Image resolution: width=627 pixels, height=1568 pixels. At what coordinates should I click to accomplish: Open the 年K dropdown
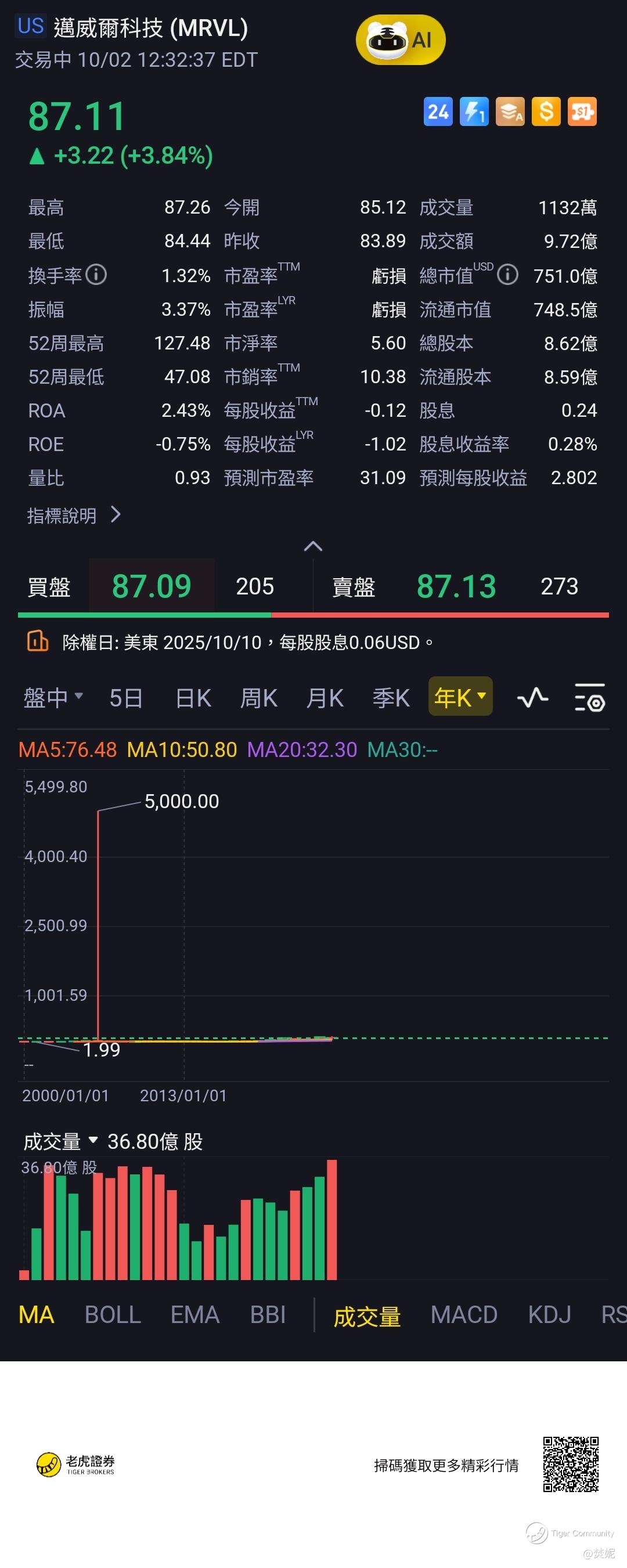[460, 697]
